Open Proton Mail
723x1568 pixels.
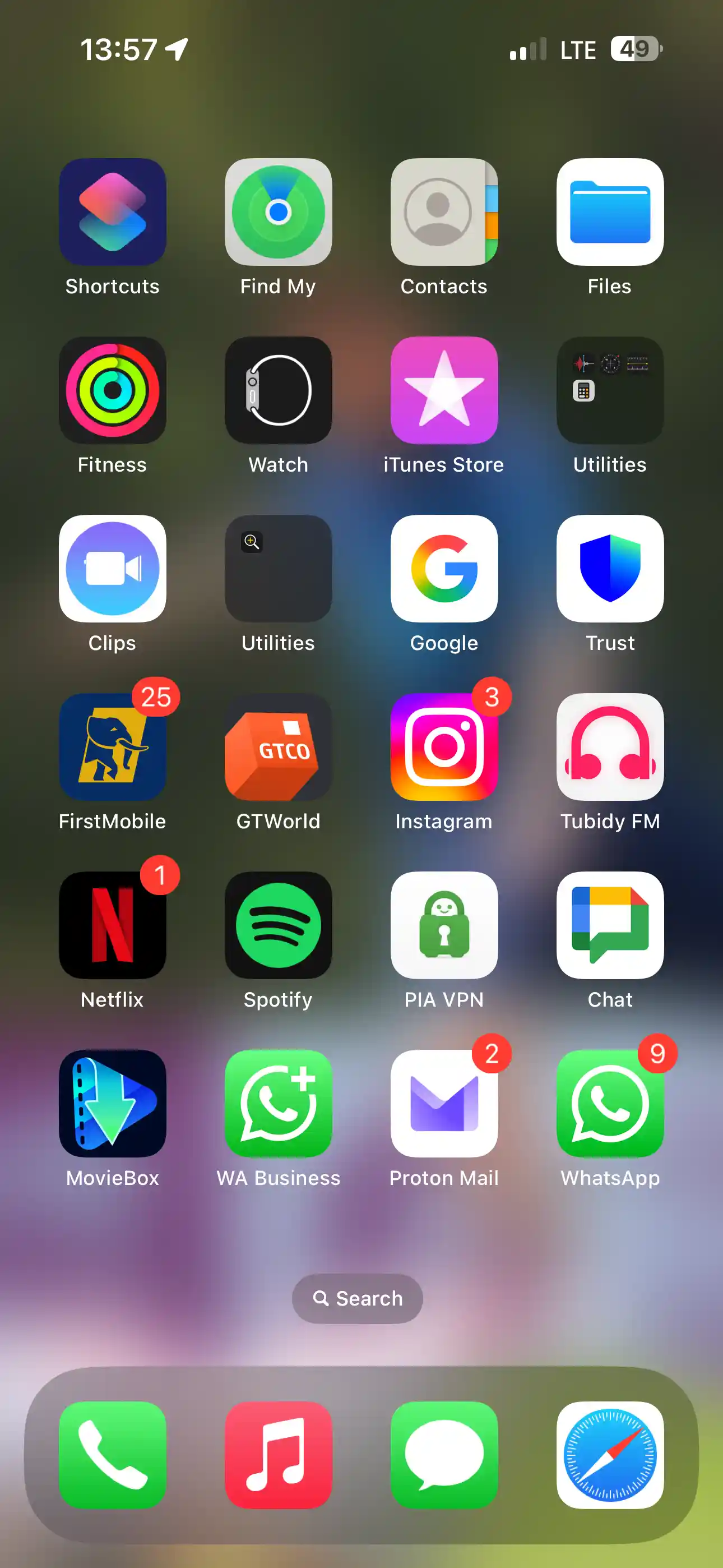(444, 1104)
